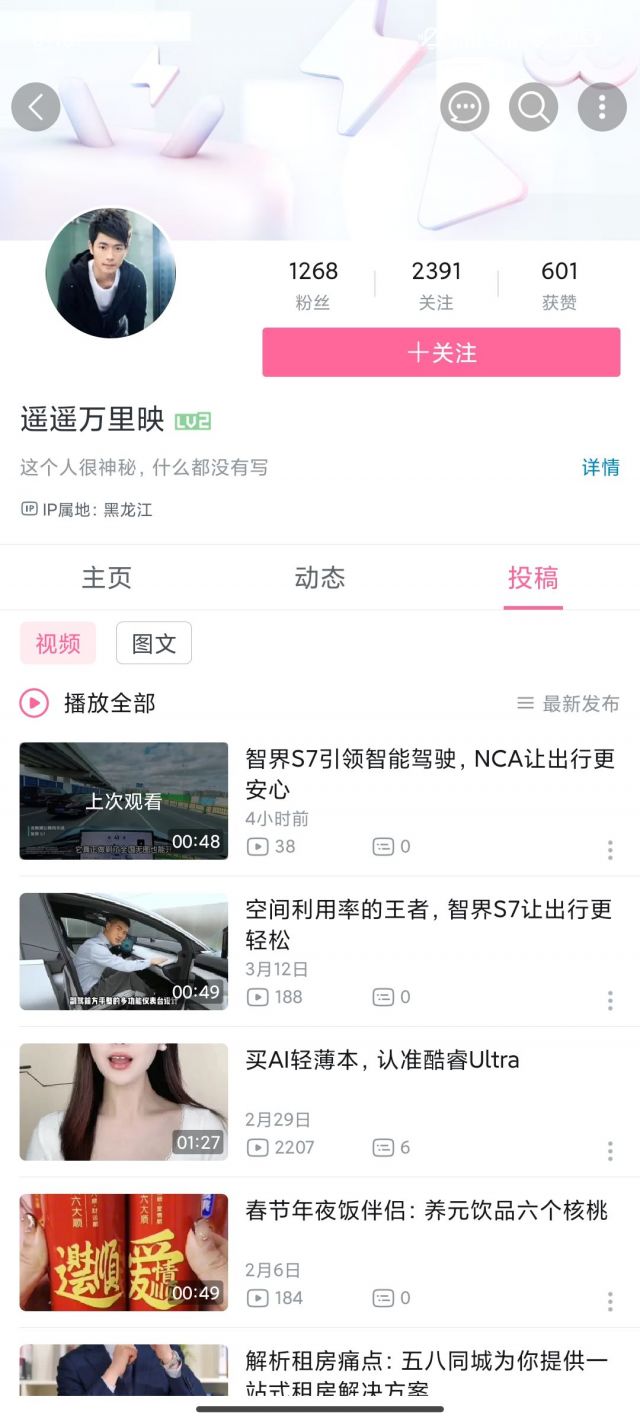The image size is (640, 1422).
Task: Select the 投稿 tab
Action: click(x=533, y=578)
